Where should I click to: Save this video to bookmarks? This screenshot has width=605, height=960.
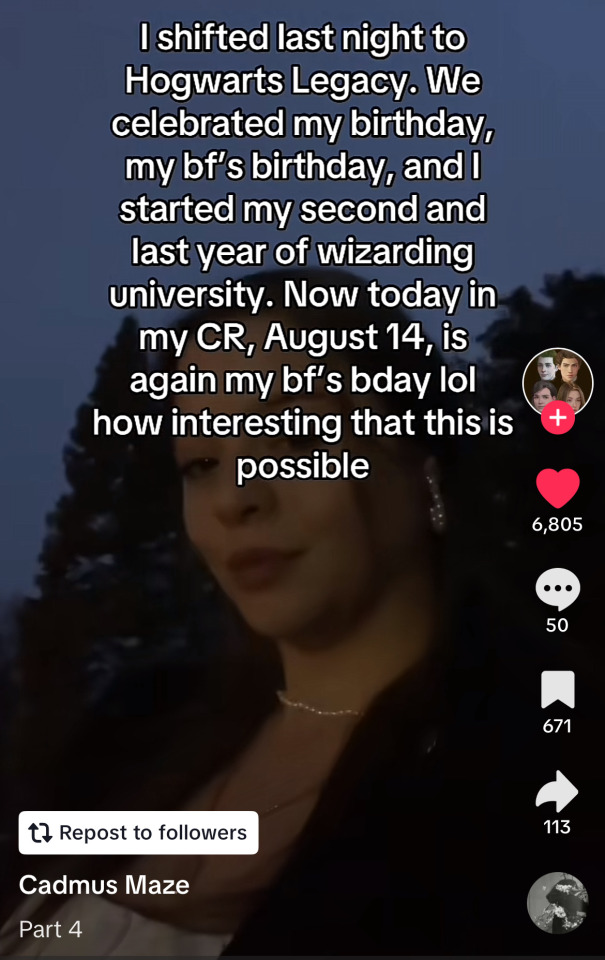(x=557, y=690)
